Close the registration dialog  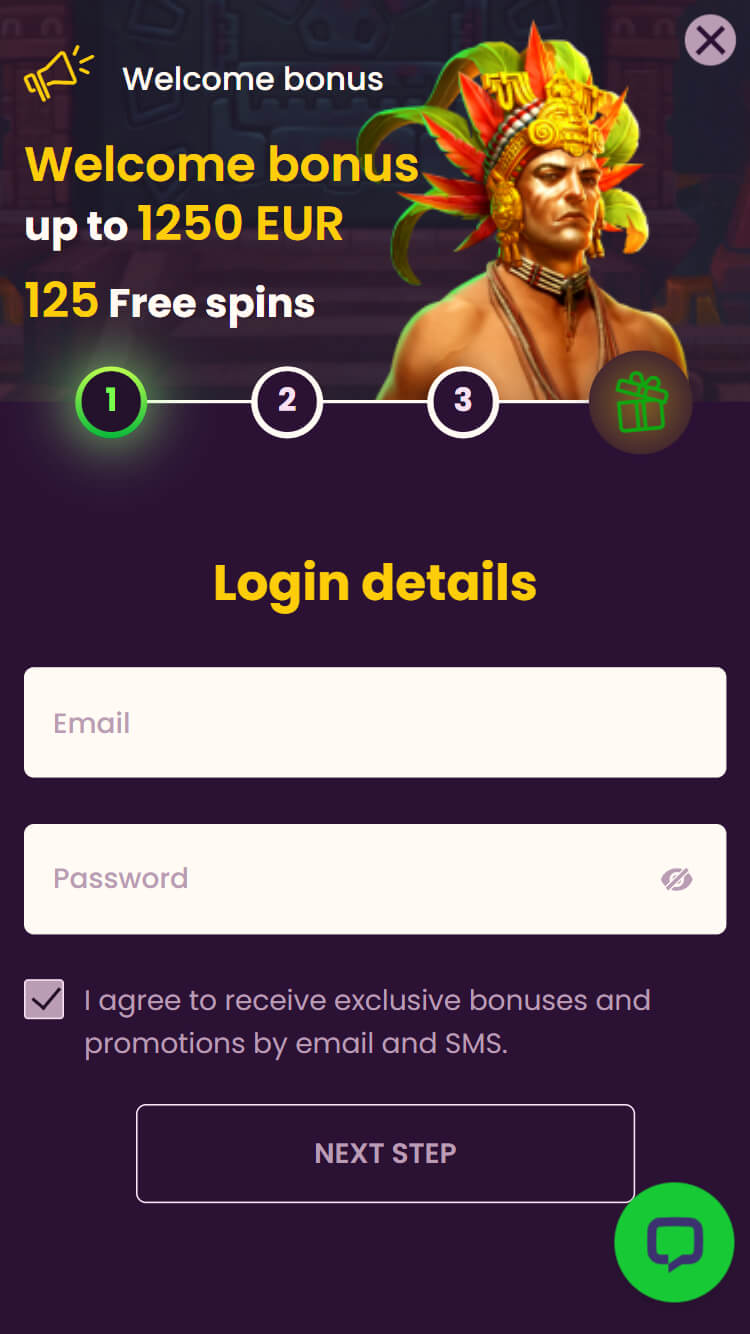click(x=710, y=40)
